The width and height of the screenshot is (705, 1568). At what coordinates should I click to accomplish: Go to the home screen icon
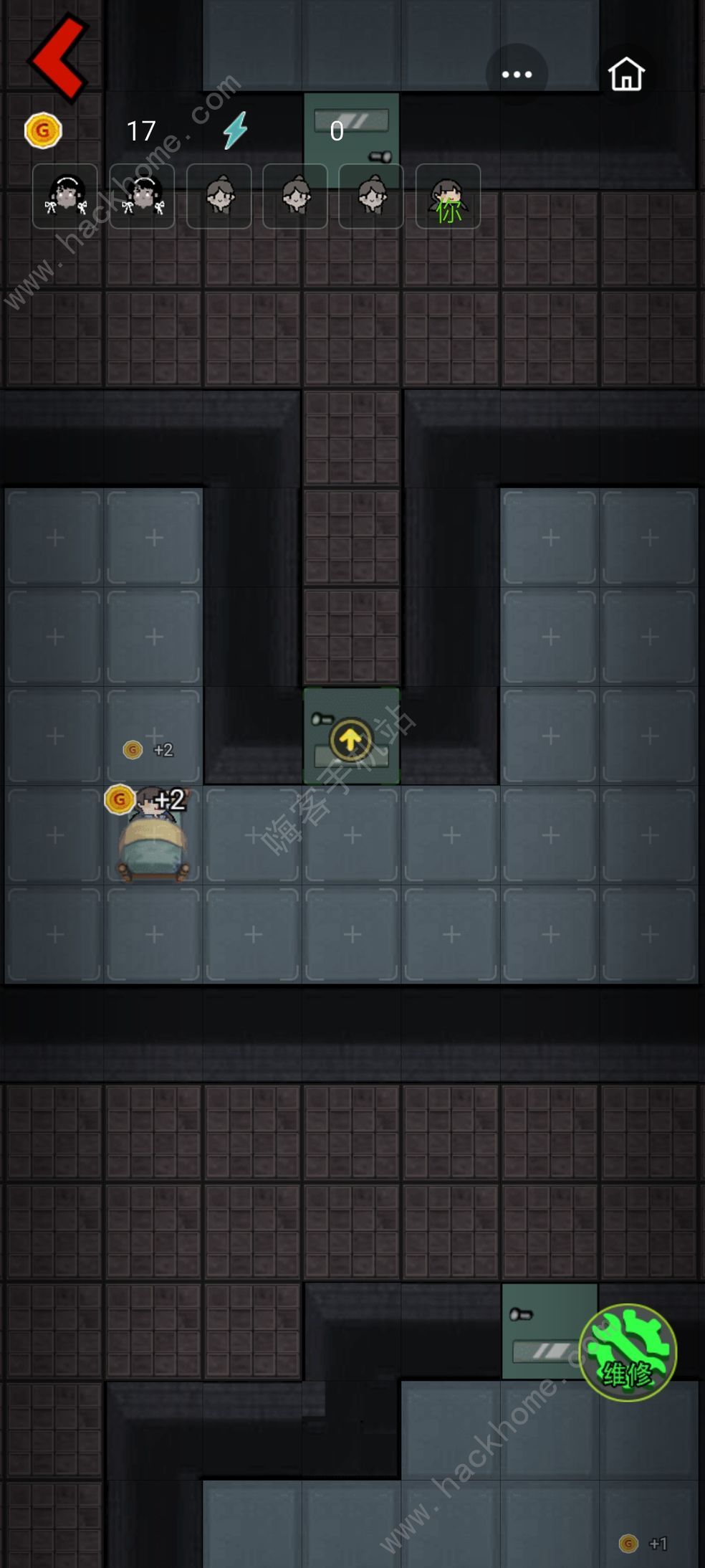(626, 74)
